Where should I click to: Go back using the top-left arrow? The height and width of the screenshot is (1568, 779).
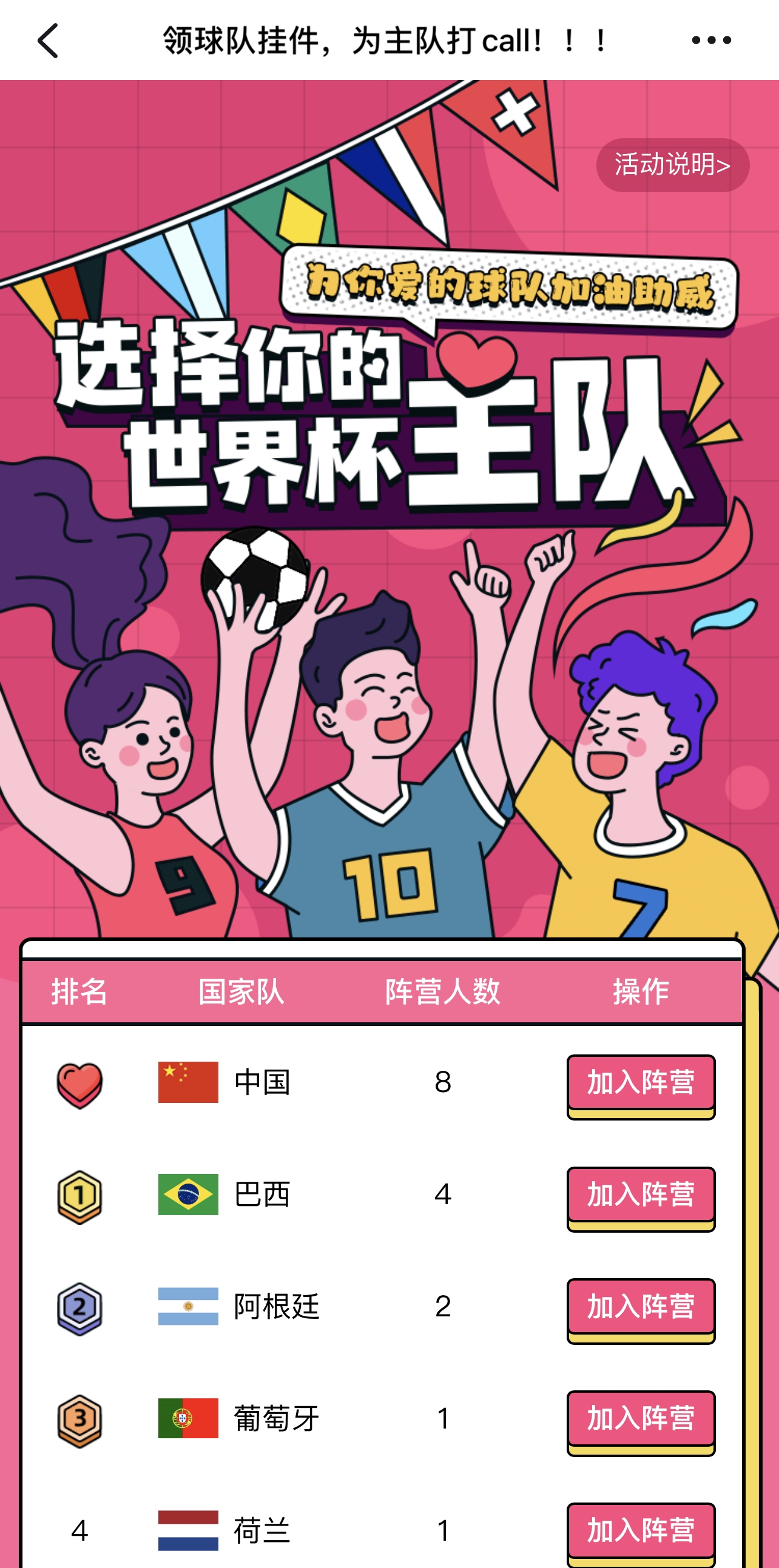47,41
